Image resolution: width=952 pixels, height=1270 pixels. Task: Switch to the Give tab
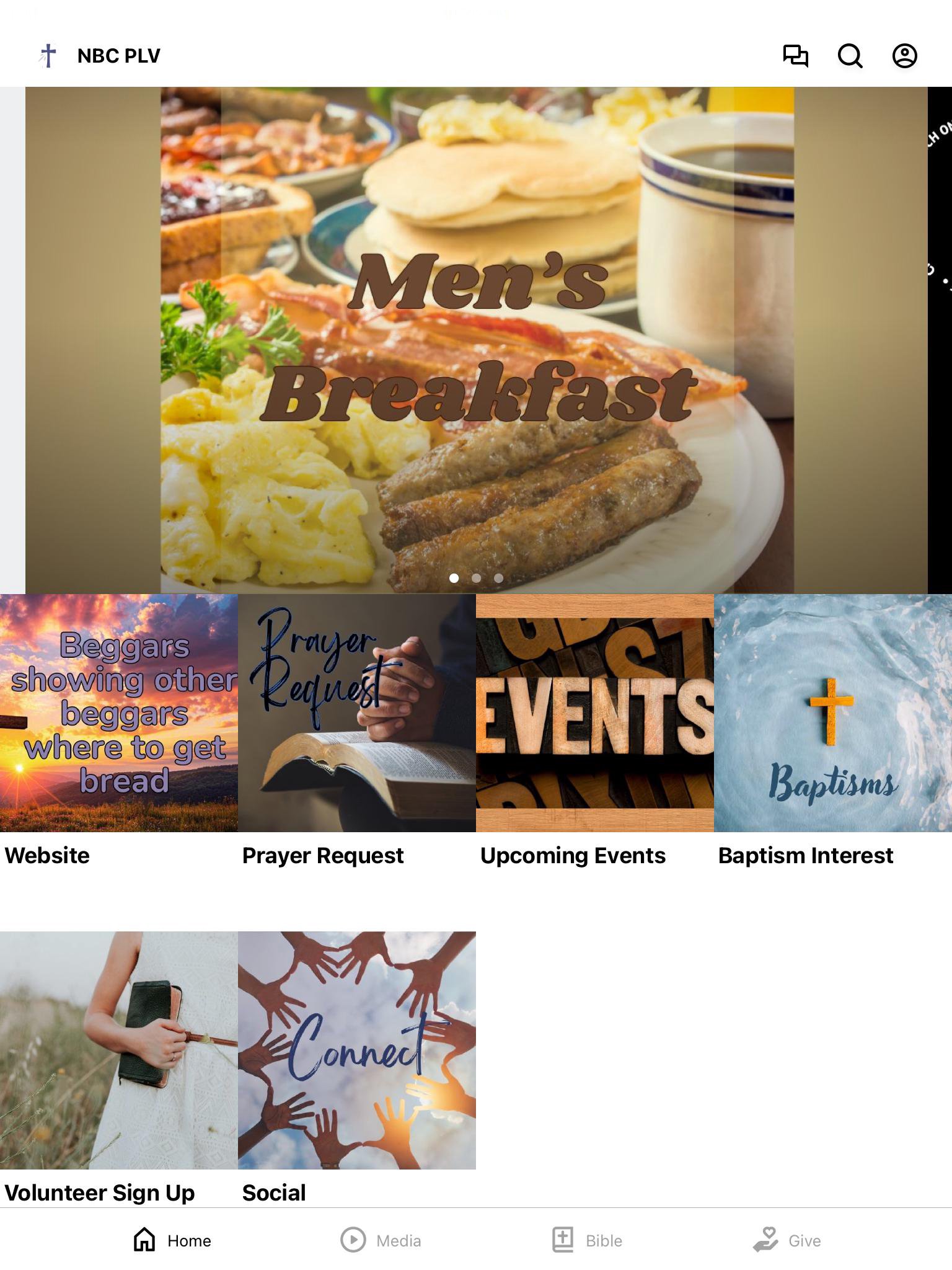click(787, 1240)
